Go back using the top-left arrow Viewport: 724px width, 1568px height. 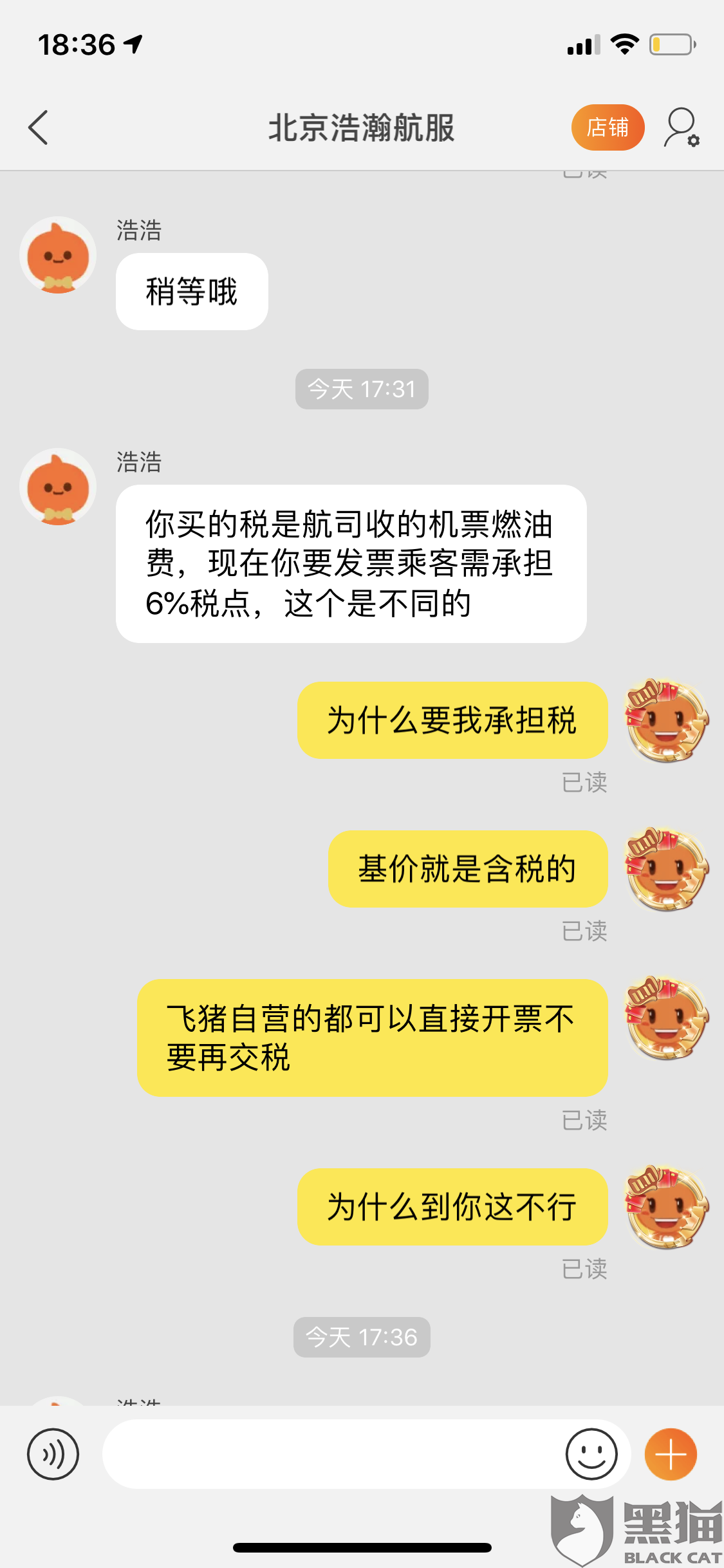click(38, 127)
